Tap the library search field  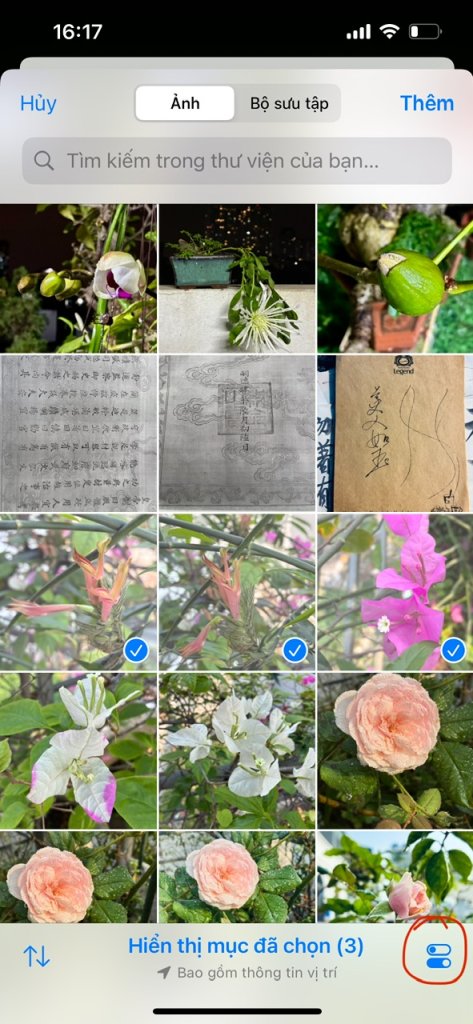click(236, 161)
